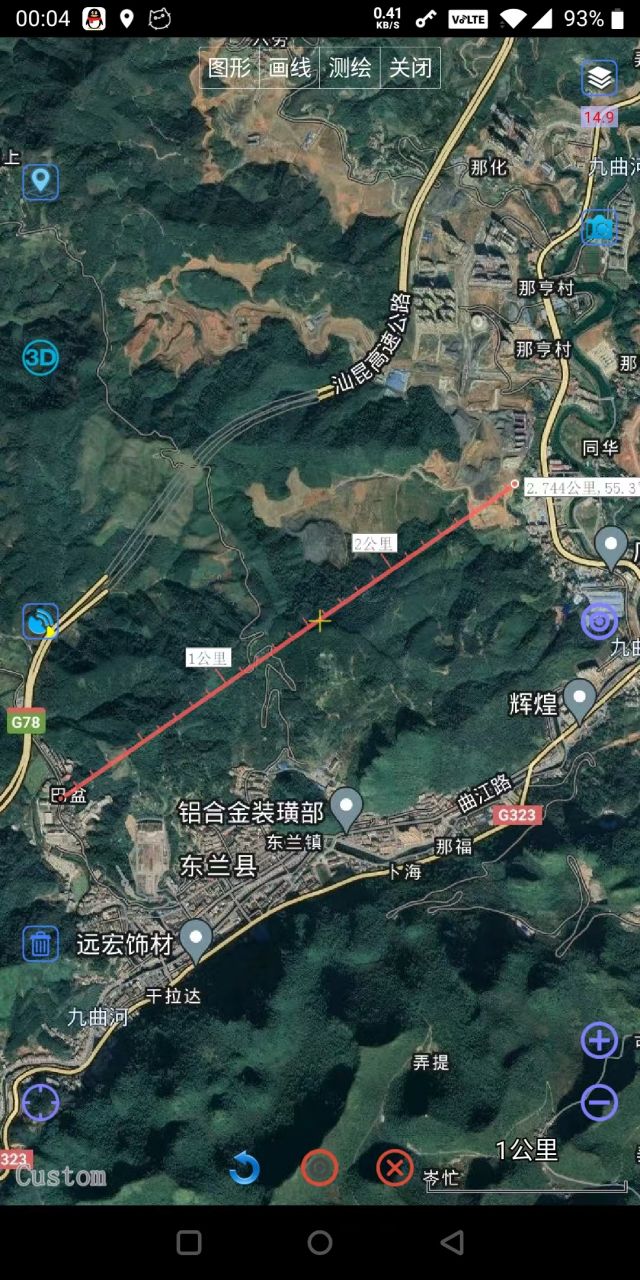Viewport: 640px width, 1280px height.
Task: Switch to the 测绘 survey tool
Action: (349, 68)
